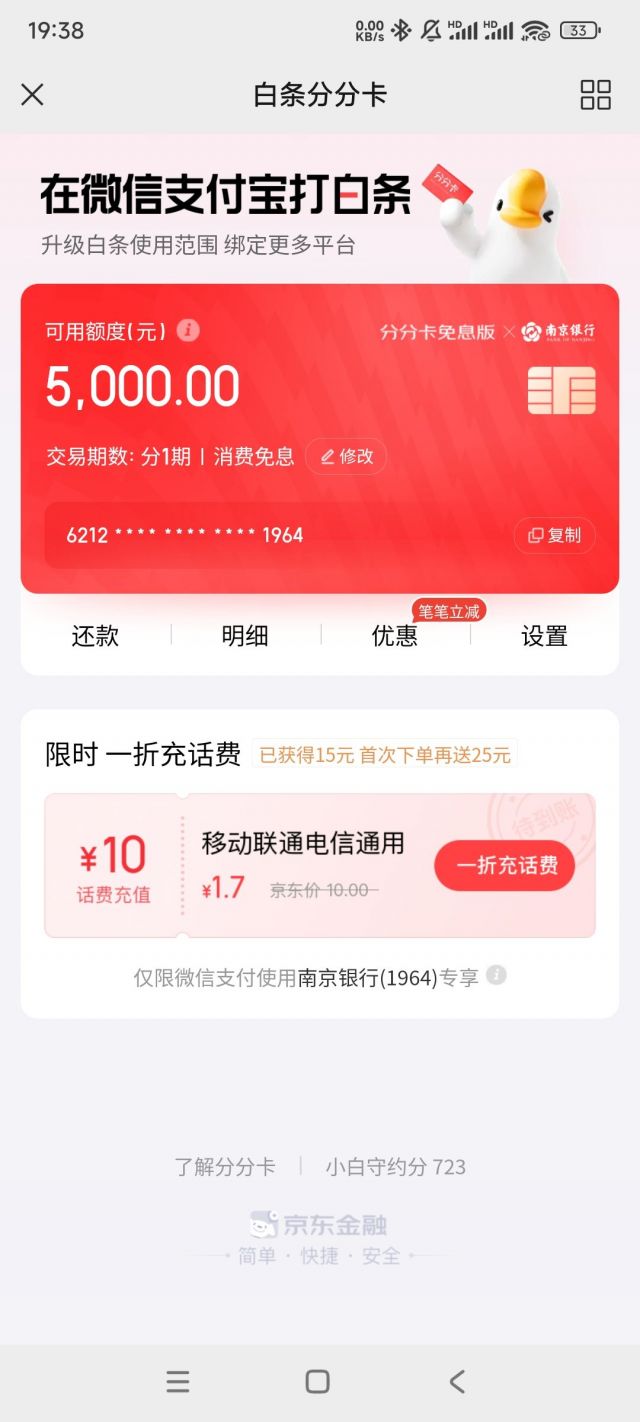The width and height of the screenshot is (640, 1422).
Task: Close the 白条分分卡 page
Action: [33, 95]
